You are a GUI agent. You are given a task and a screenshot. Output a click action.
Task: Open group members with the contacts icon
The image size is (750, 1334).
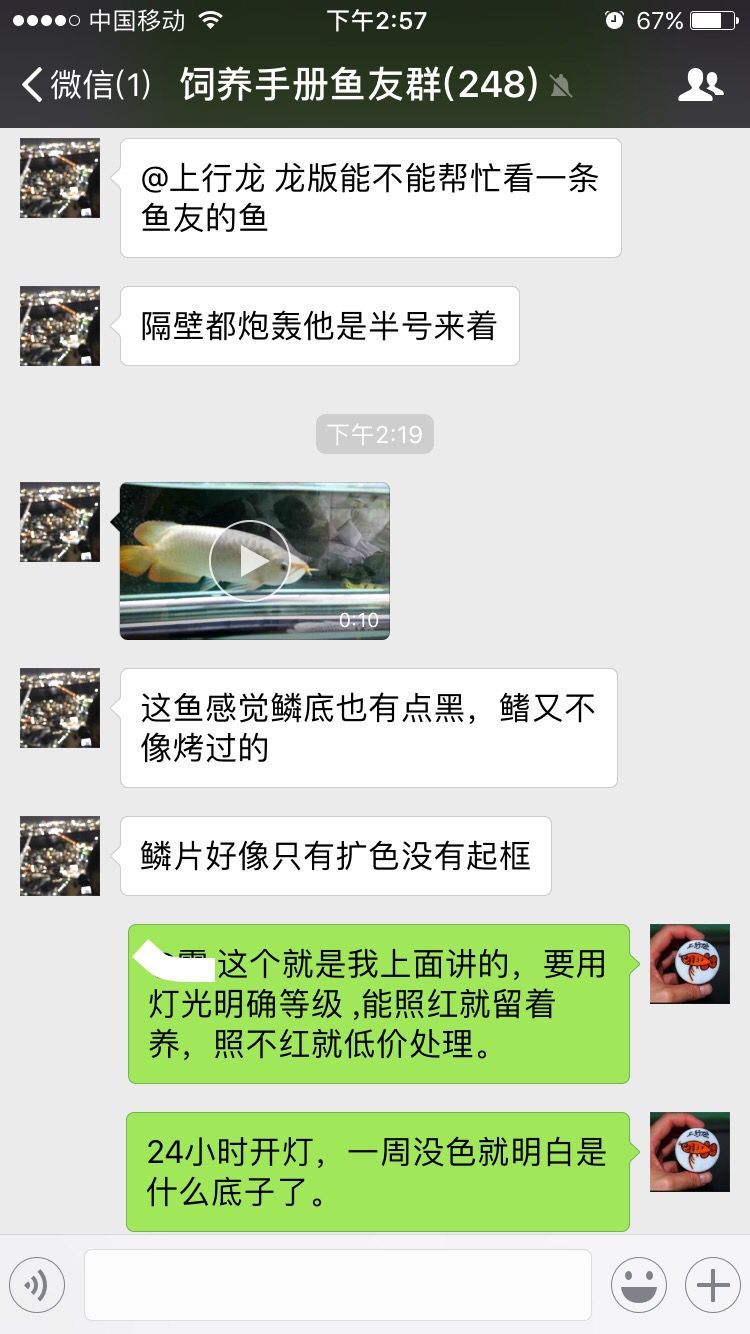[702, 86]
